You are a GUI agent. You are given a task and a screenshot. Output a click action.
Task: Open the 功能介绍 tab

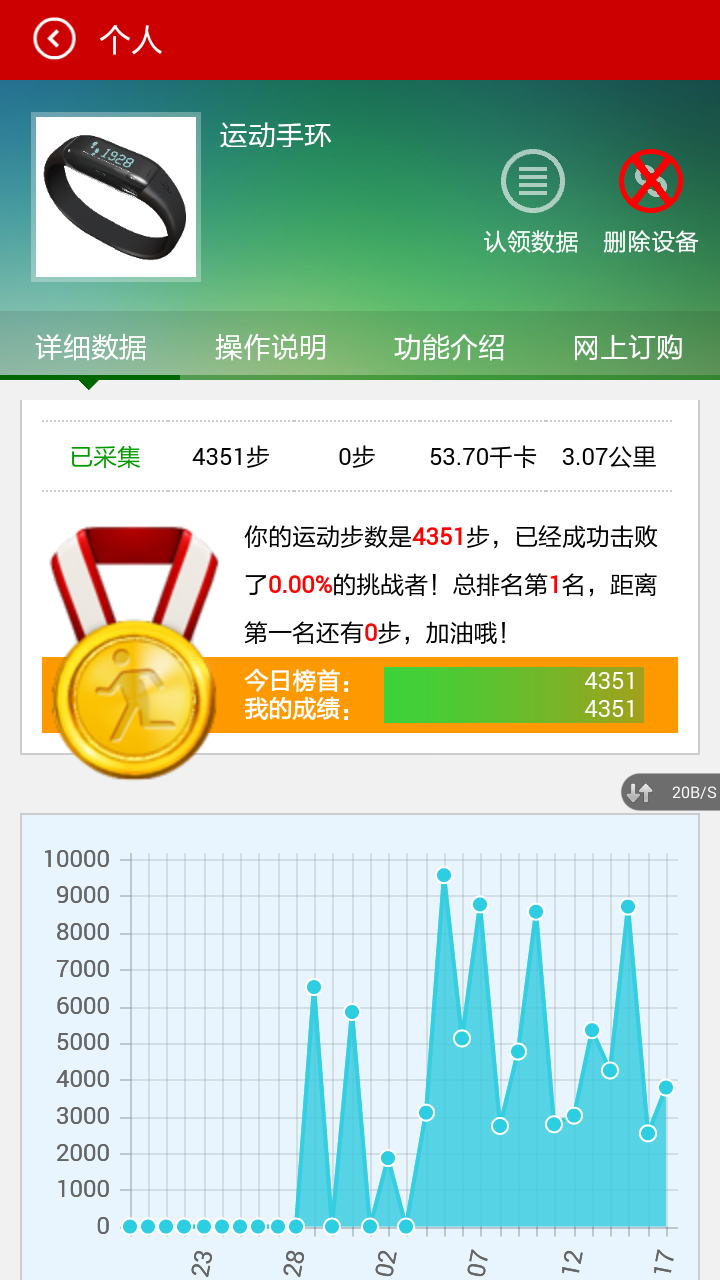click(x=450, y=347)
